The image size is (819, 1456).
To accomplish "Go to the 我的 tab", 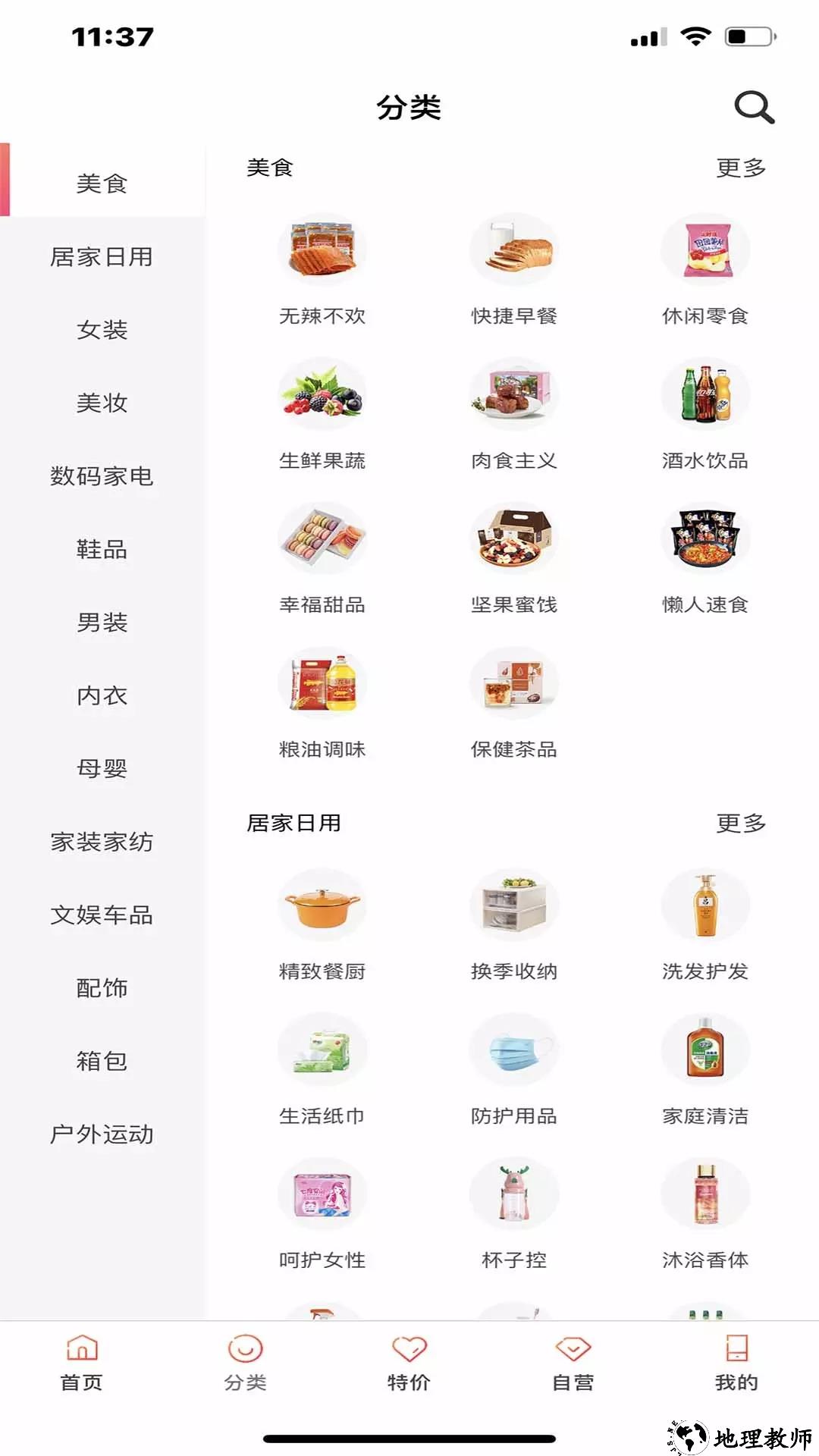I will click(736, 1363).
